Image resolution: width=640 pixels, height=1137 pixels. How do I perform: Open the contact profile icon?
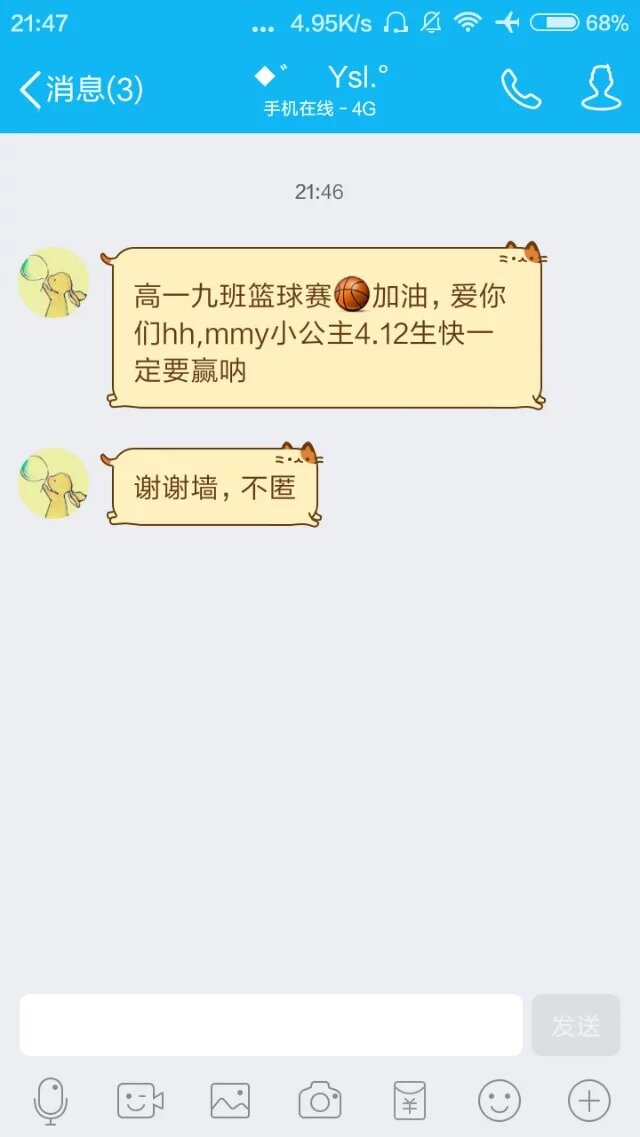pyautogui.click(x=601, y=90)
